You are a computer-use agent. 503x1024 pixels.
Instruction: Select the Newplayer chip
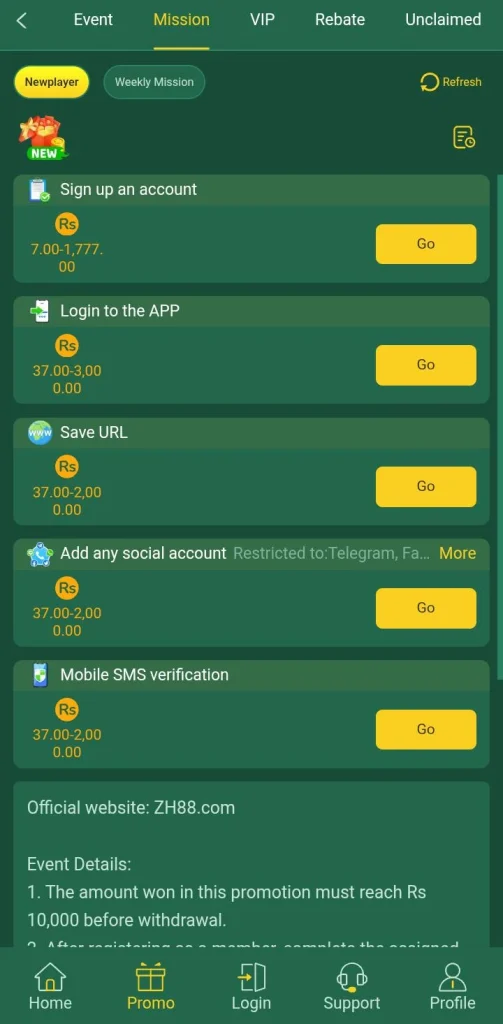coord(52,82)
